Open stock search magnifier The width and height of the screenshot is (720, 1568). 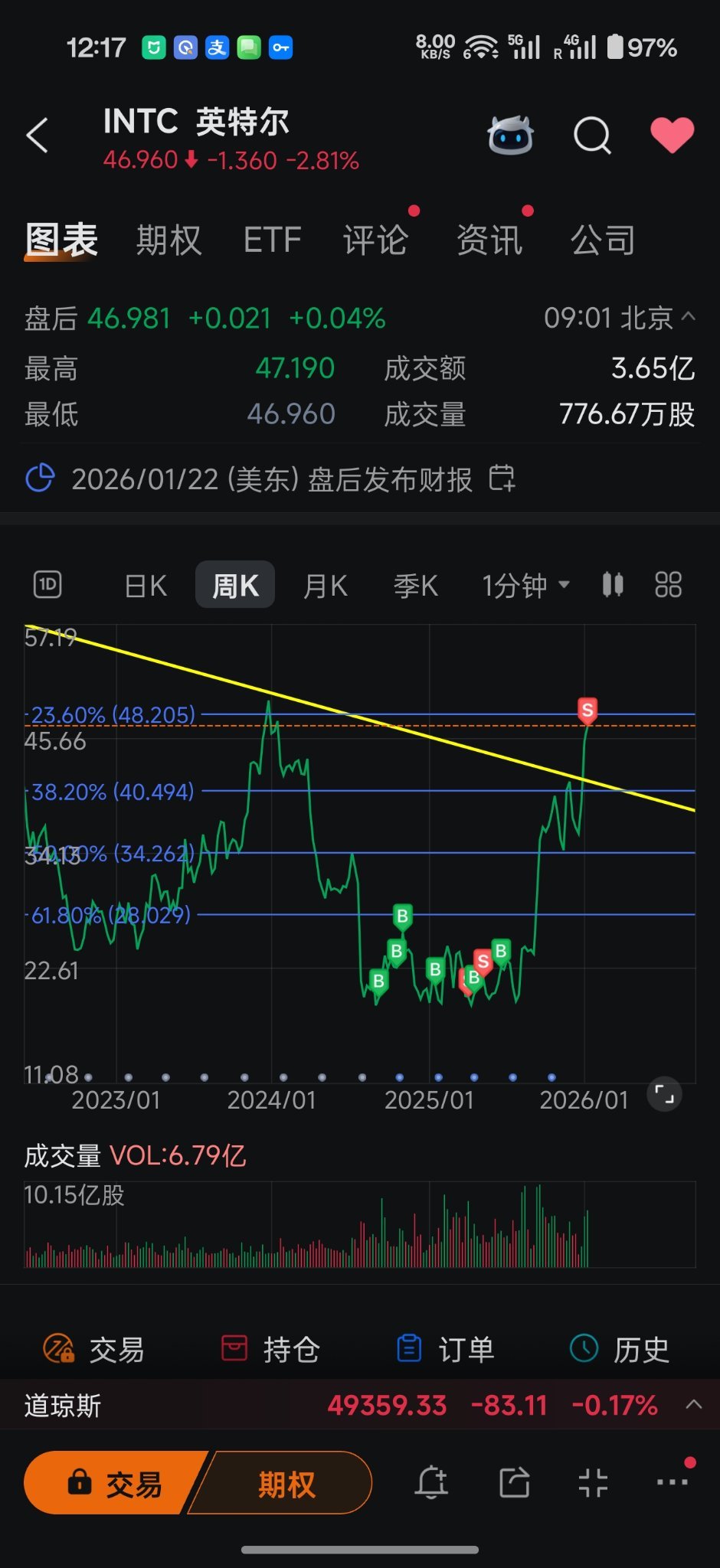[592, 136]
